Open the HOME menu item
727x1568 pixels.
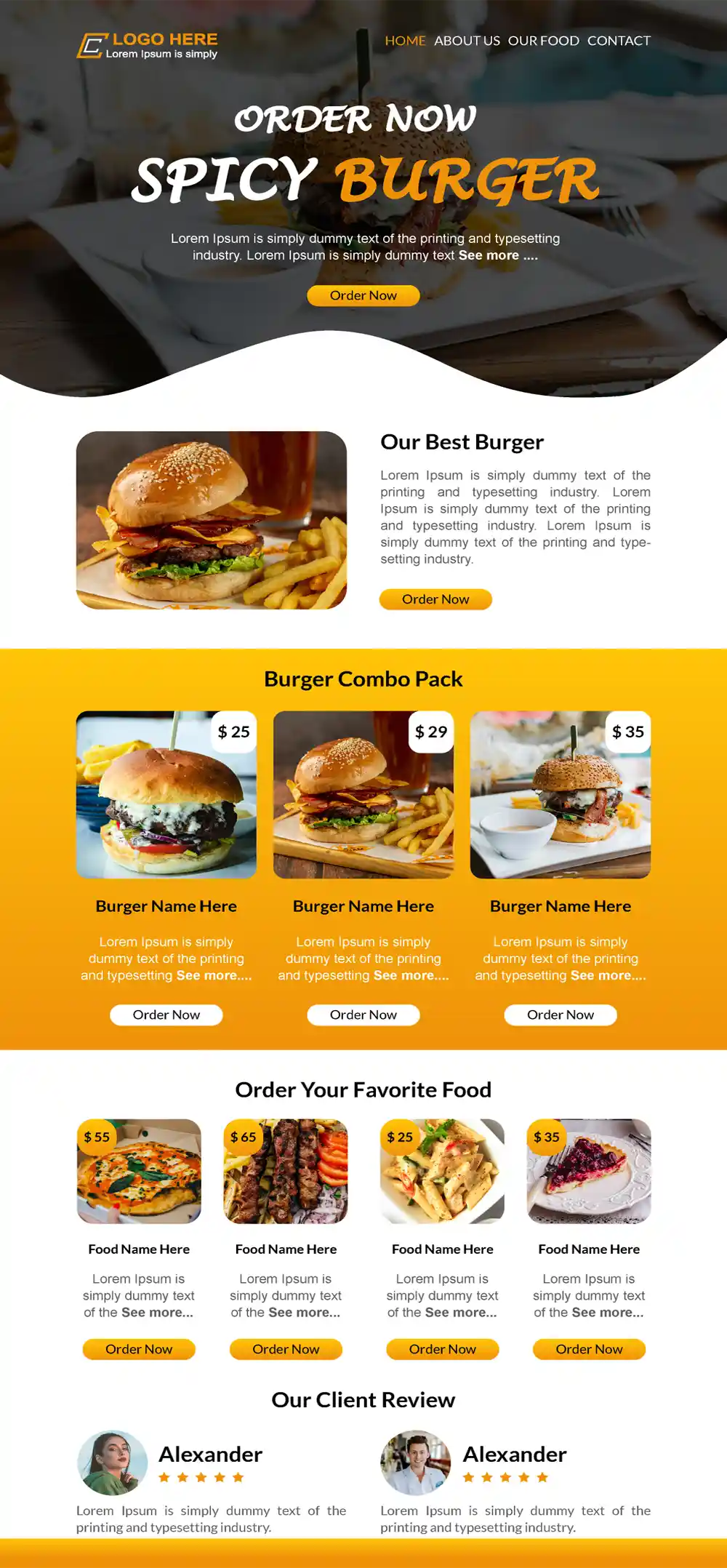406,41
